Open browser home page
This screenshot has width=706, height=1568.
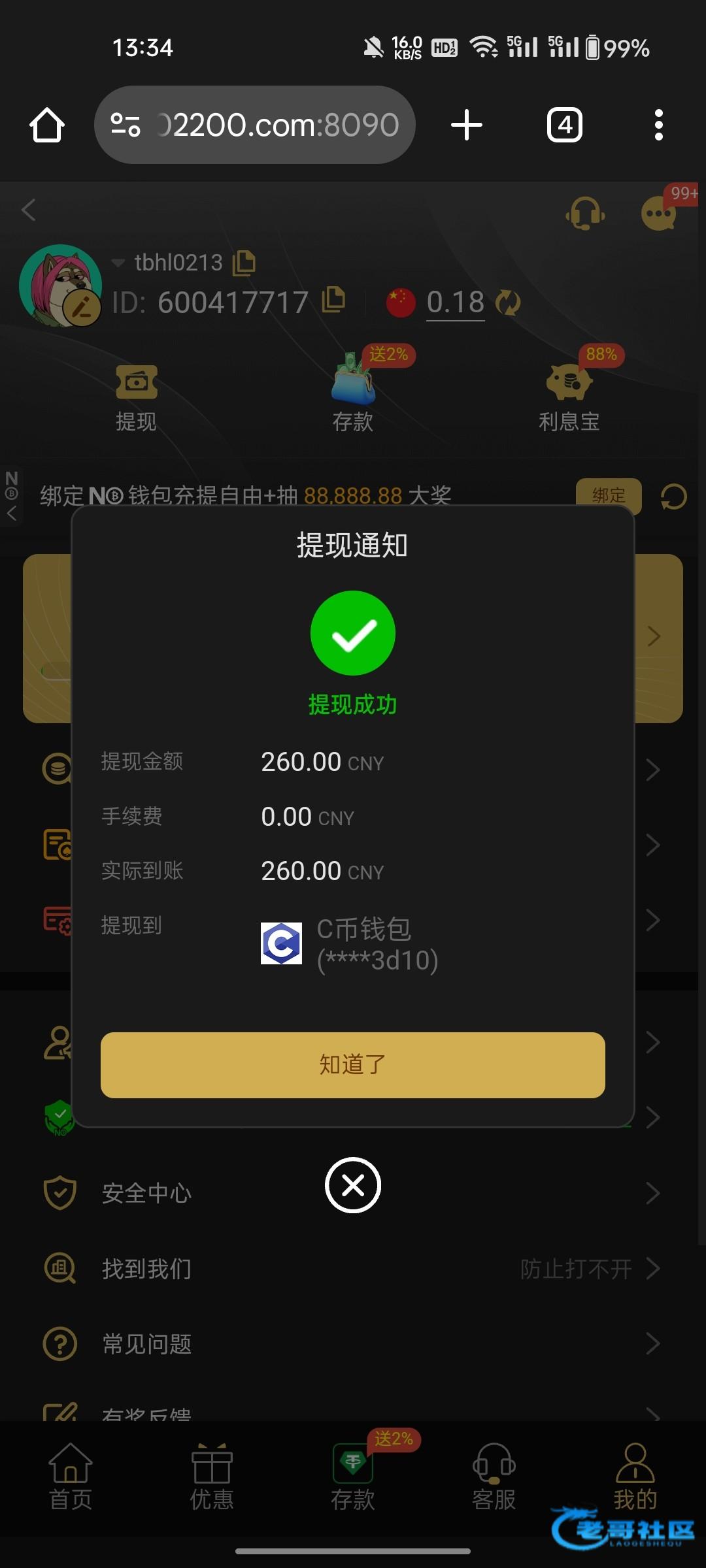tap(47, 125)
